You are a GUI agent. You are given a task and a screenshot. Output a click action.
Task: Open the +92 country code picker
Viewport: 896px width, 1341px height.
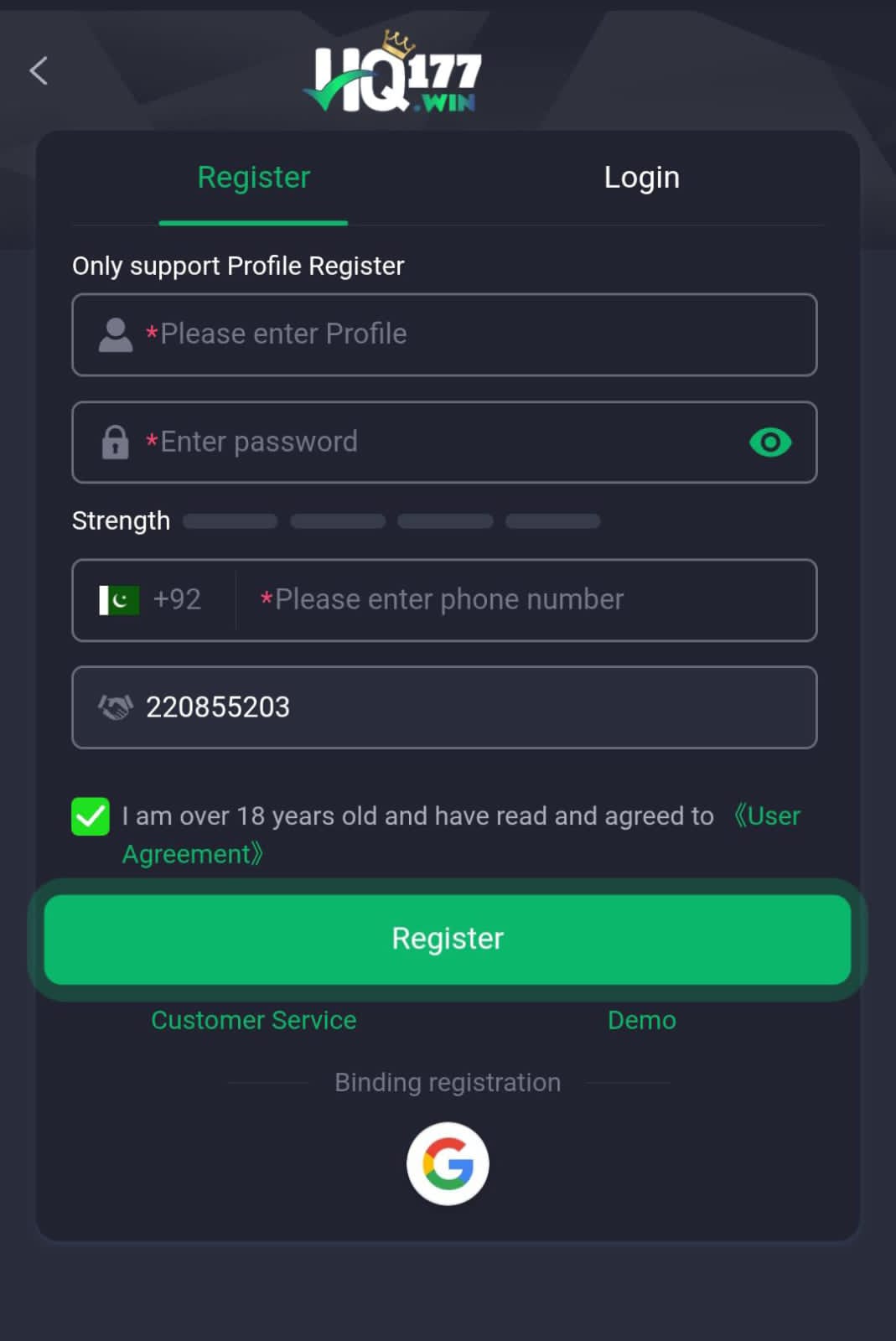coord(153,600)
